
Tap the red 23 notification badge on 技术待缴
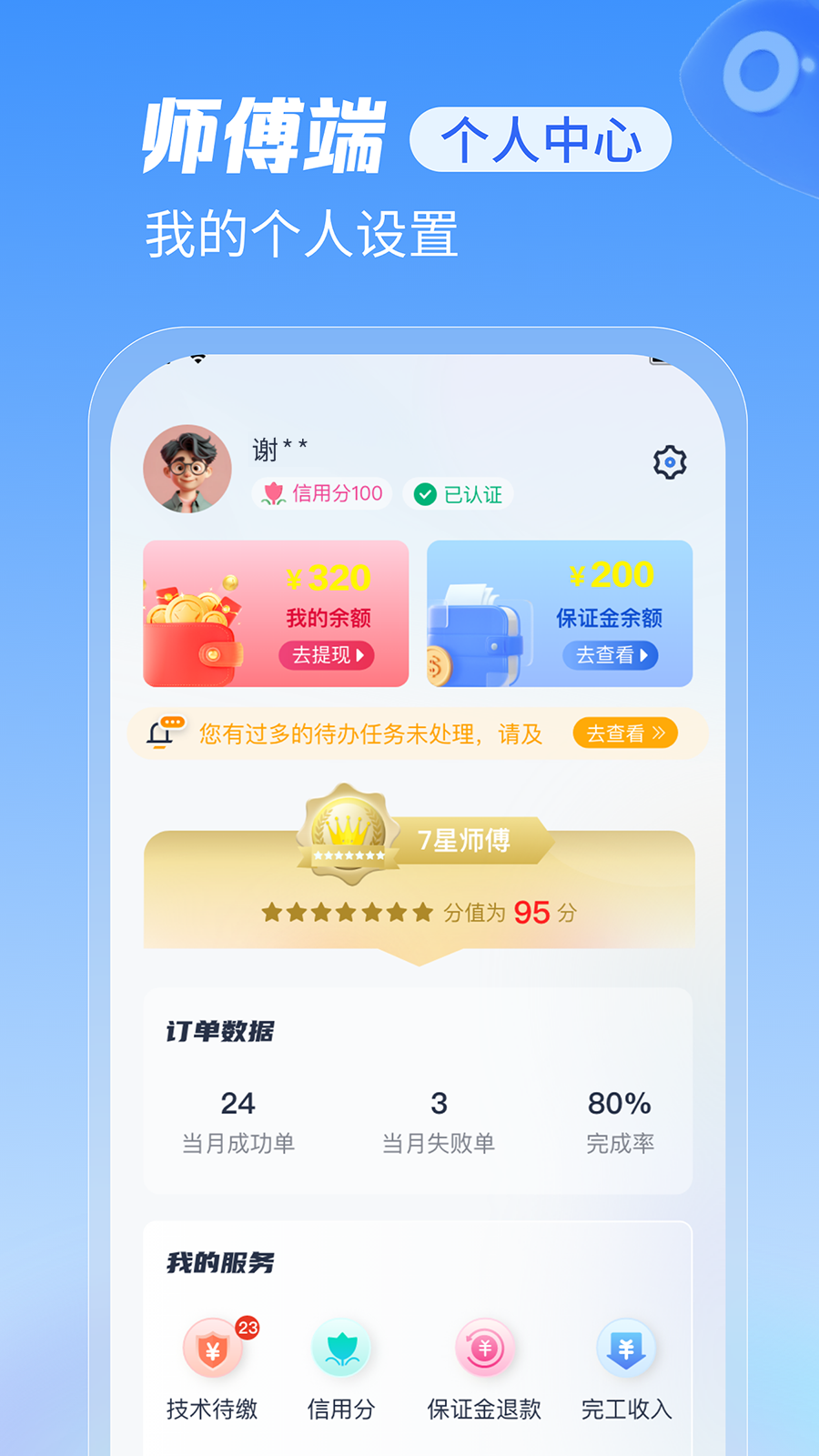coord(248,1326)
